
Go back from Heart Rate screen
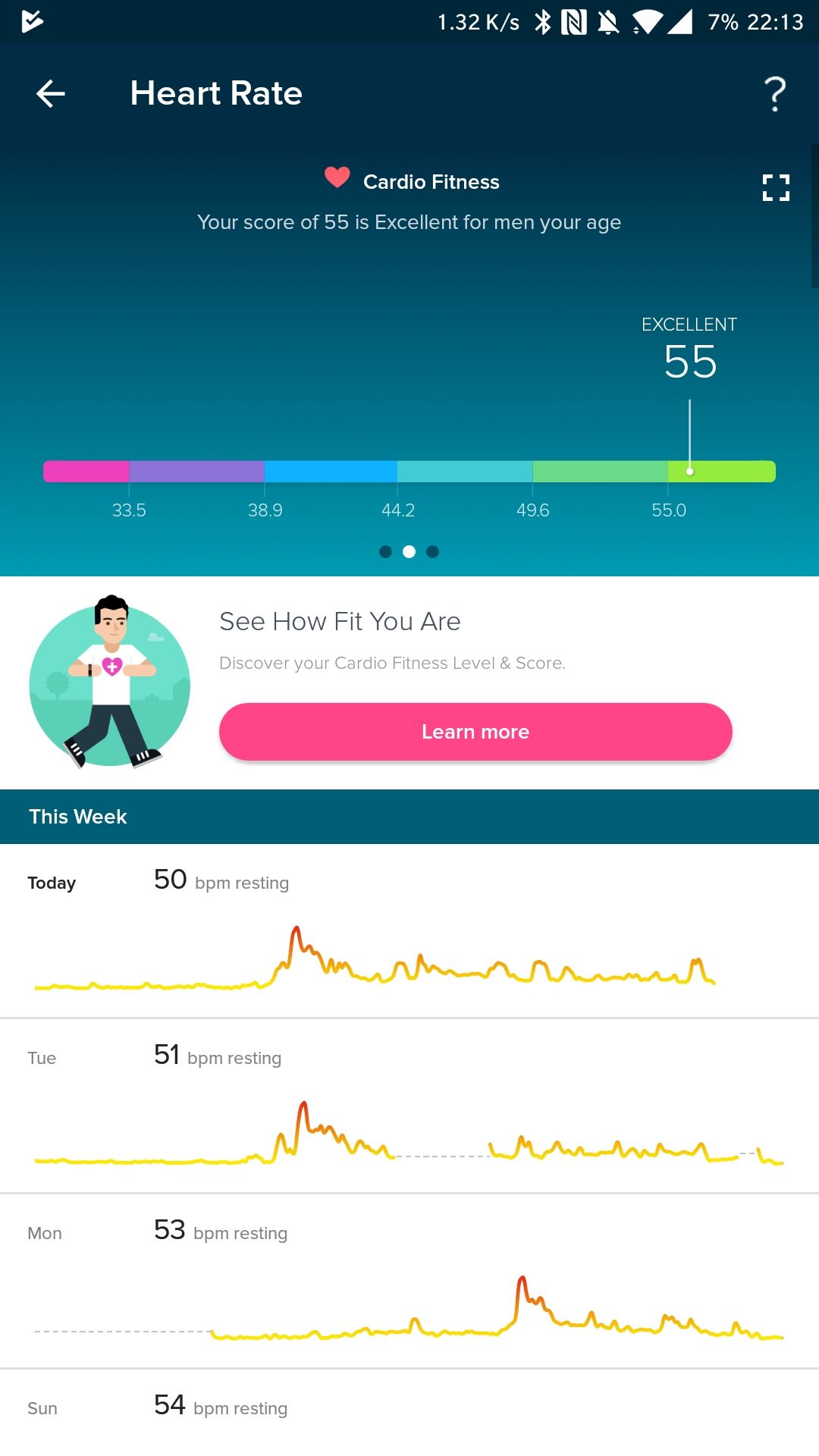point(51,94)
